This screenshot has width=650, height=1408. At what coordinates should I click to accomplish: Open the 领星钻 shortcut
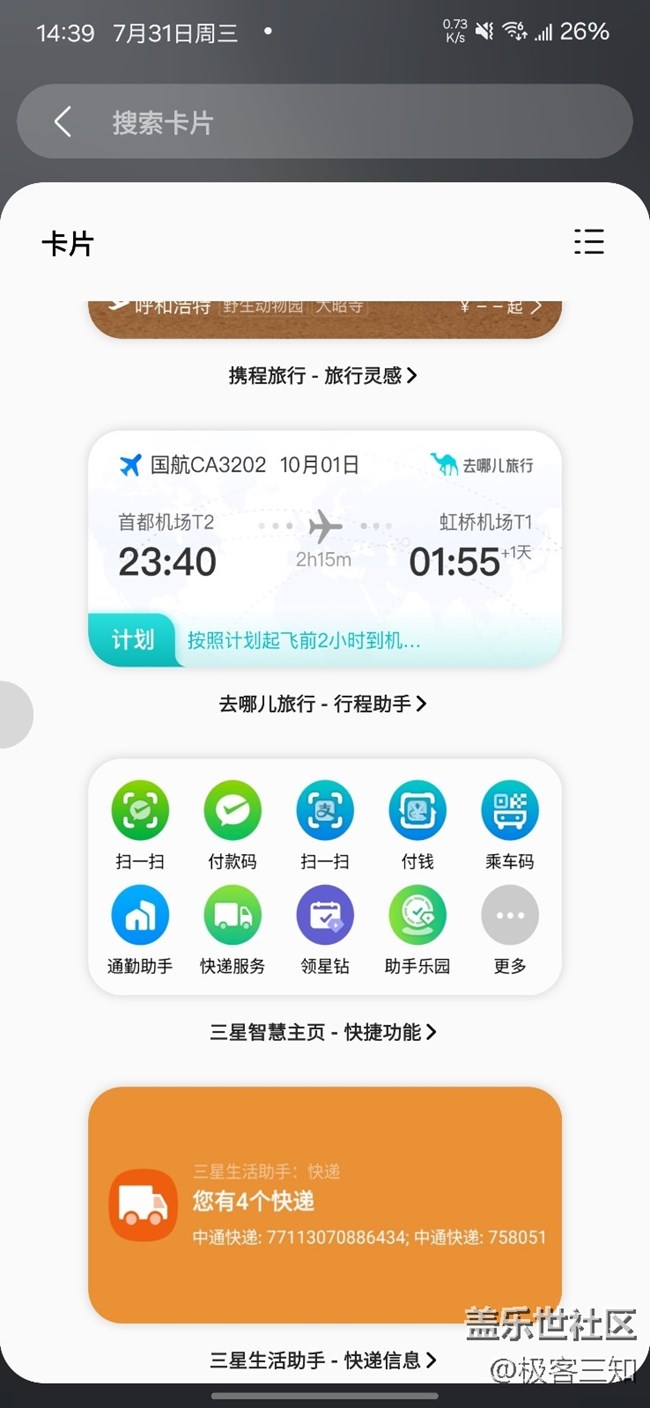[325, 915]
